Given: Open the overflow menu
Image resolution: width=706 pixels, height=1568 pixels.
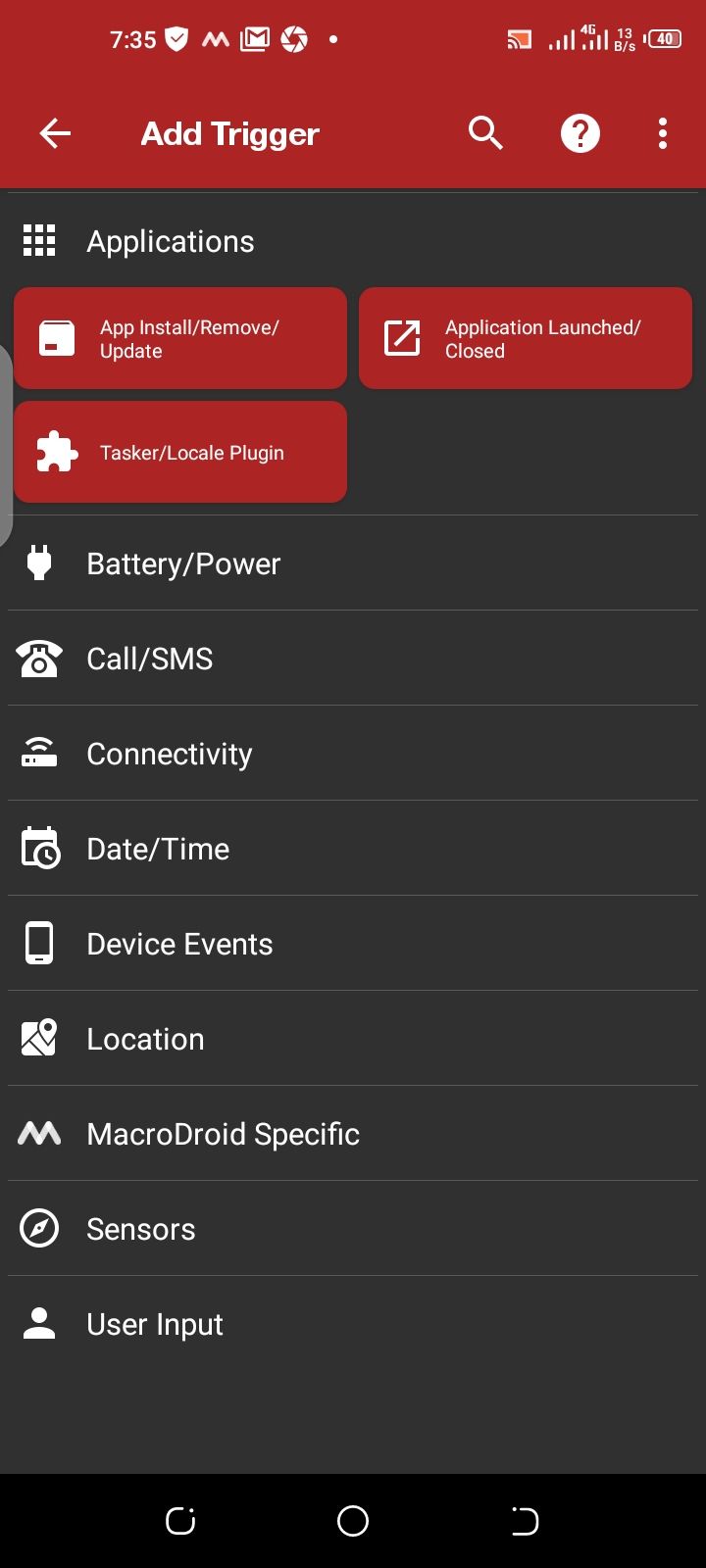Looking at the screenshot, I should (x=663, y=133).
